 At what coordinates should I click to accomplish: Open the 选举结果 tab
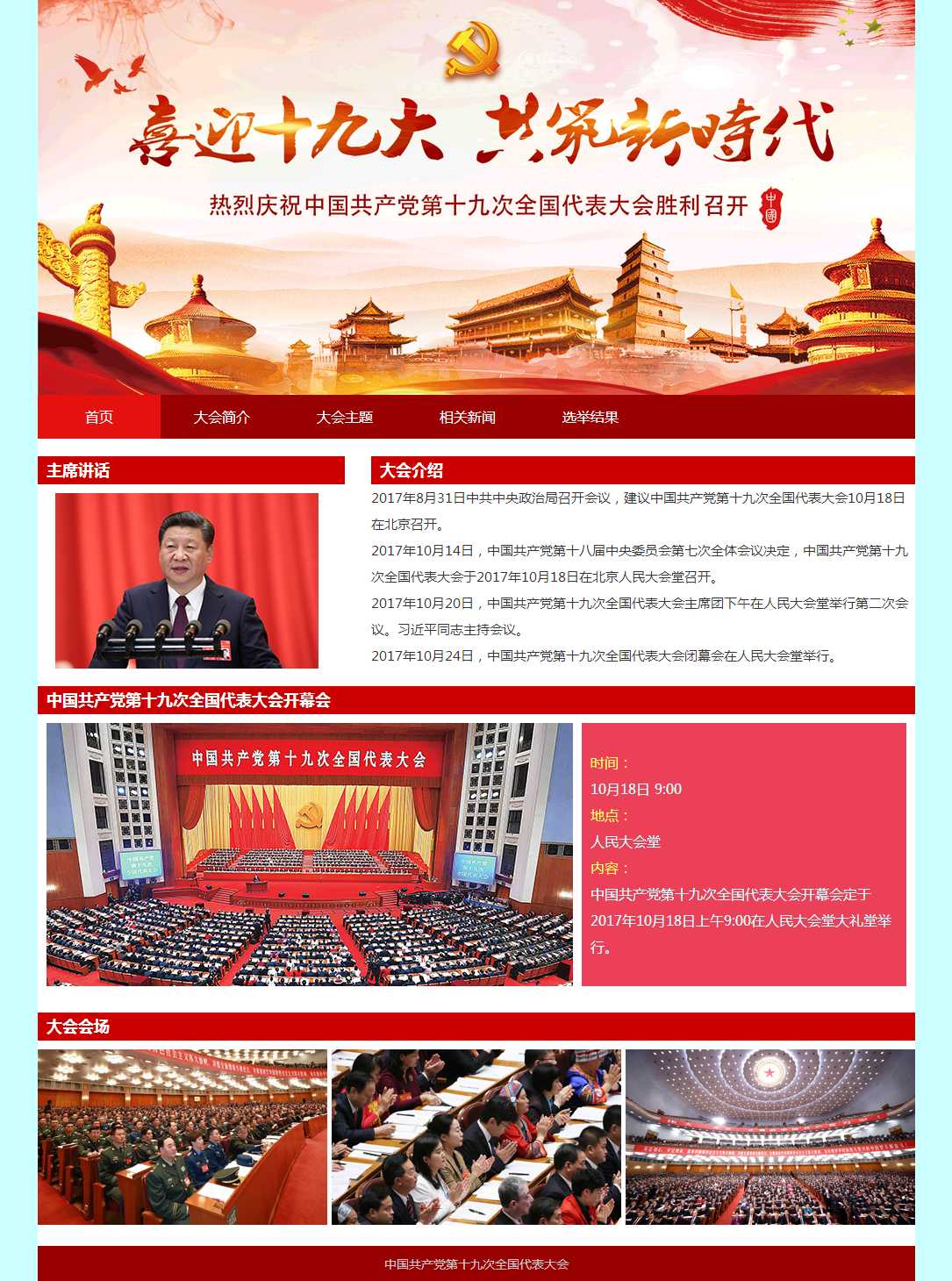pyautogui.click(x=591, y=417)
